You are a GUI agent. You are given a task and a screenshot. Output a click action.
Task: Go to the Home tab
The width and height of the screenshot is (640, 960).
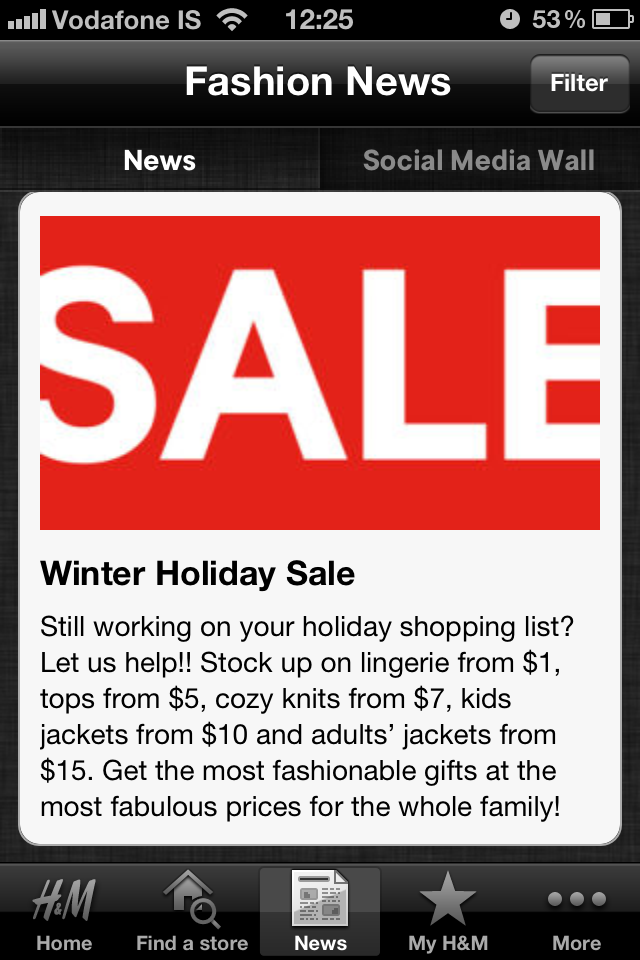pos(64,912)
